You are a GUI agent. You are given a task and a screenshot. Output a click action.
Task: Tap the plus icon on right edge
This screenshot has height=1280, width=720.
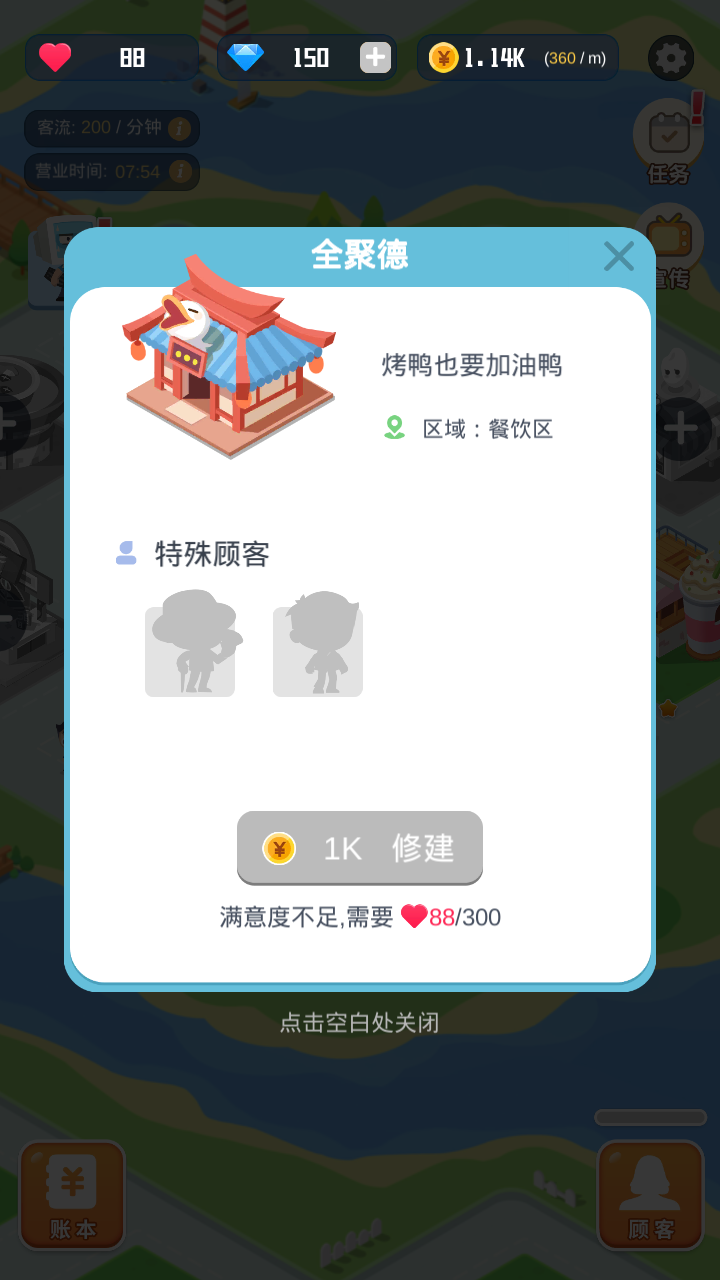pos(681,428)
